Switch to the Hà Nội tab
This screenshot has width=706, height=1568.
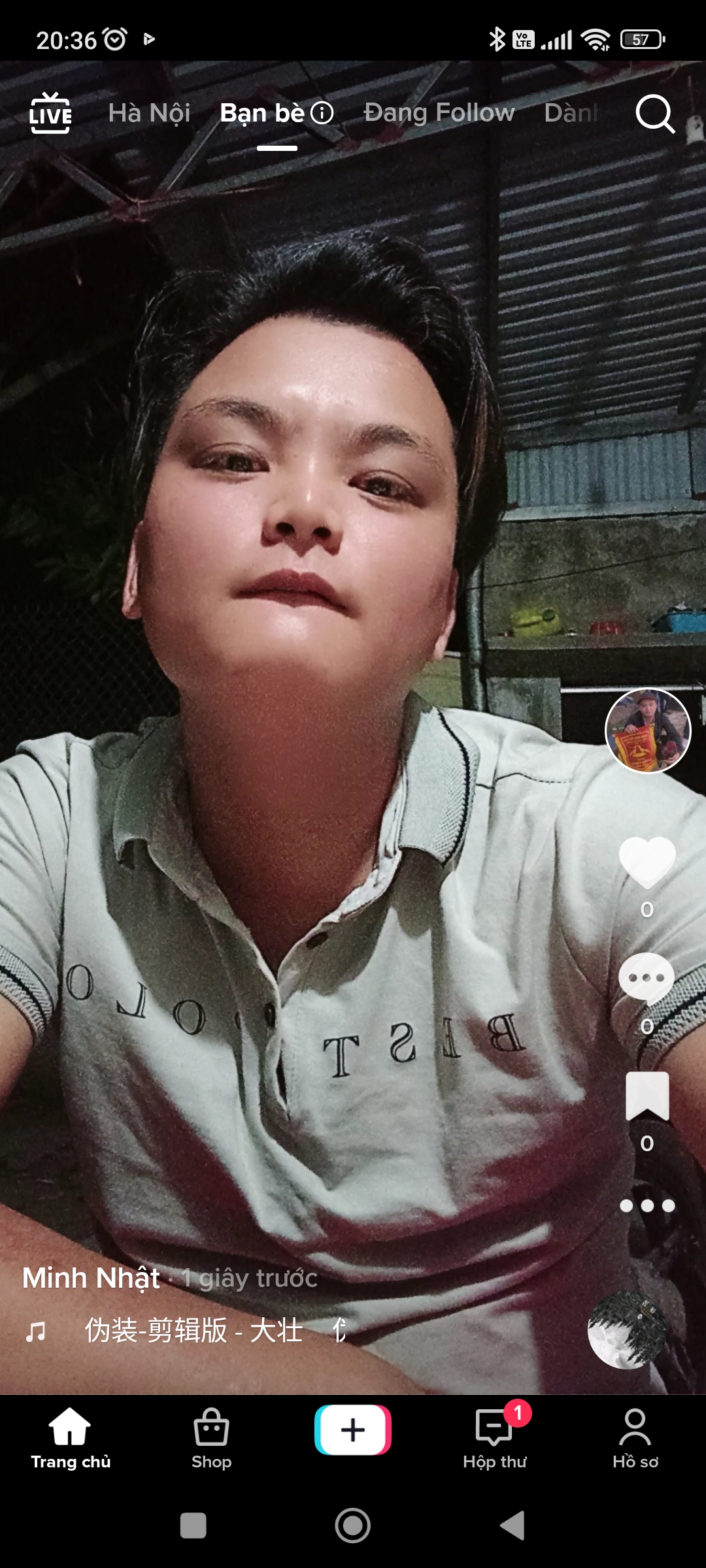click(149, 114)
